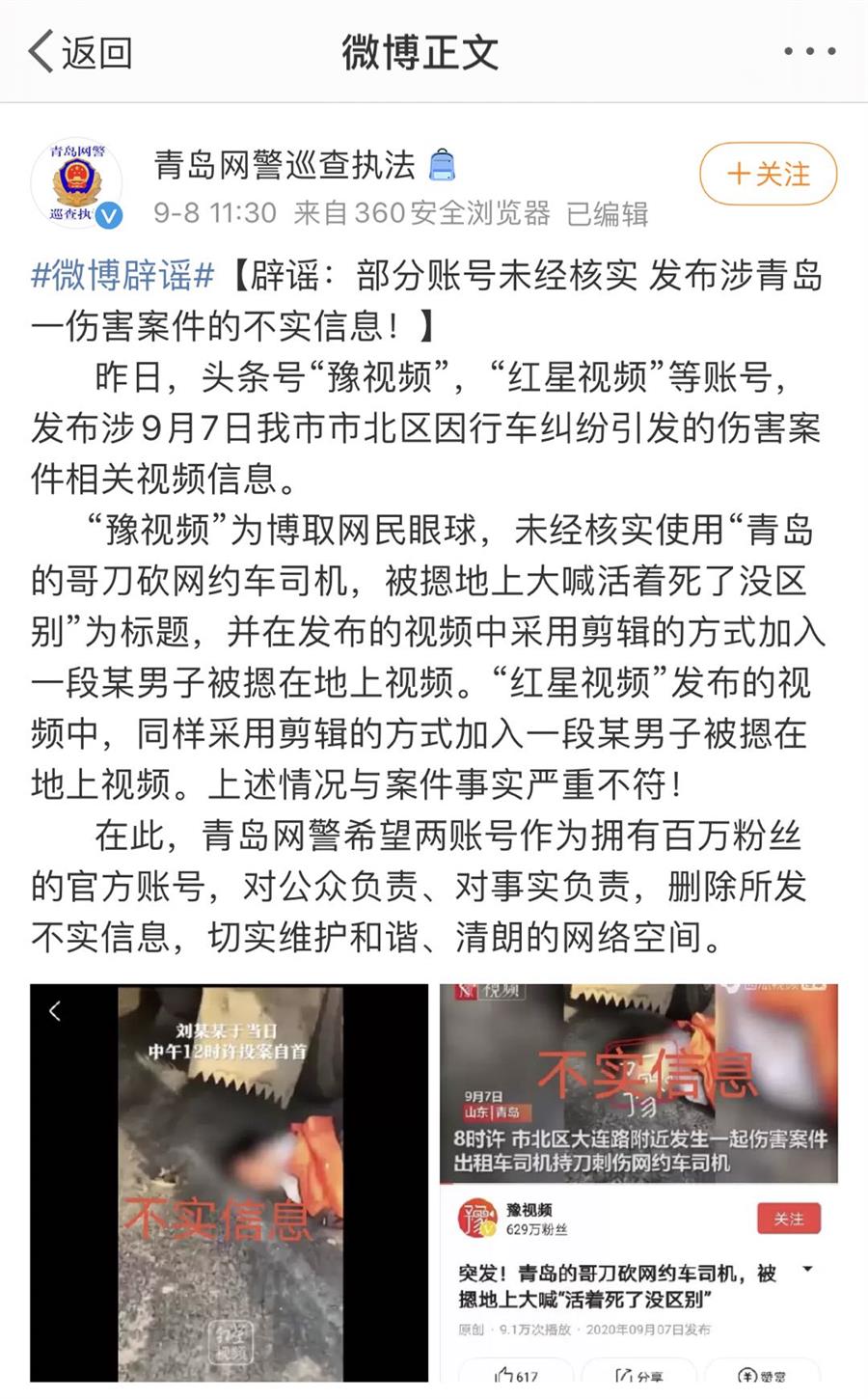Screen dimensions: 868x1399
Task: Open 青岛网警巡查执法 profile avatar
Action: (x=76, y=183)
